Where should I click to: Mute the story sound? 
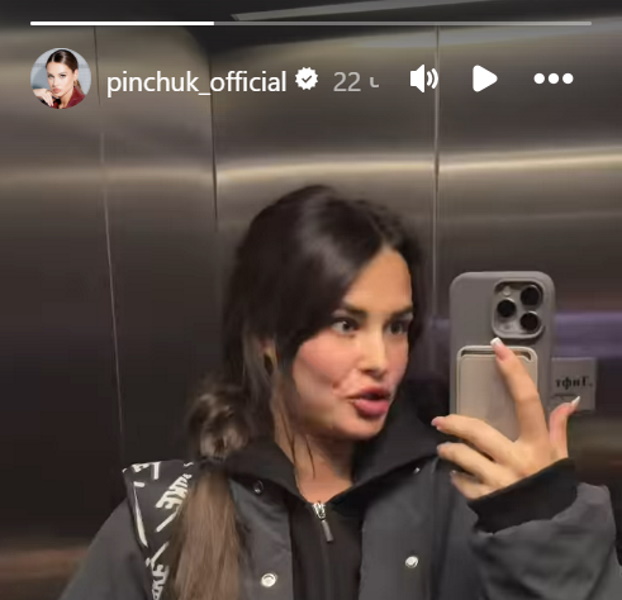[424, 80]
